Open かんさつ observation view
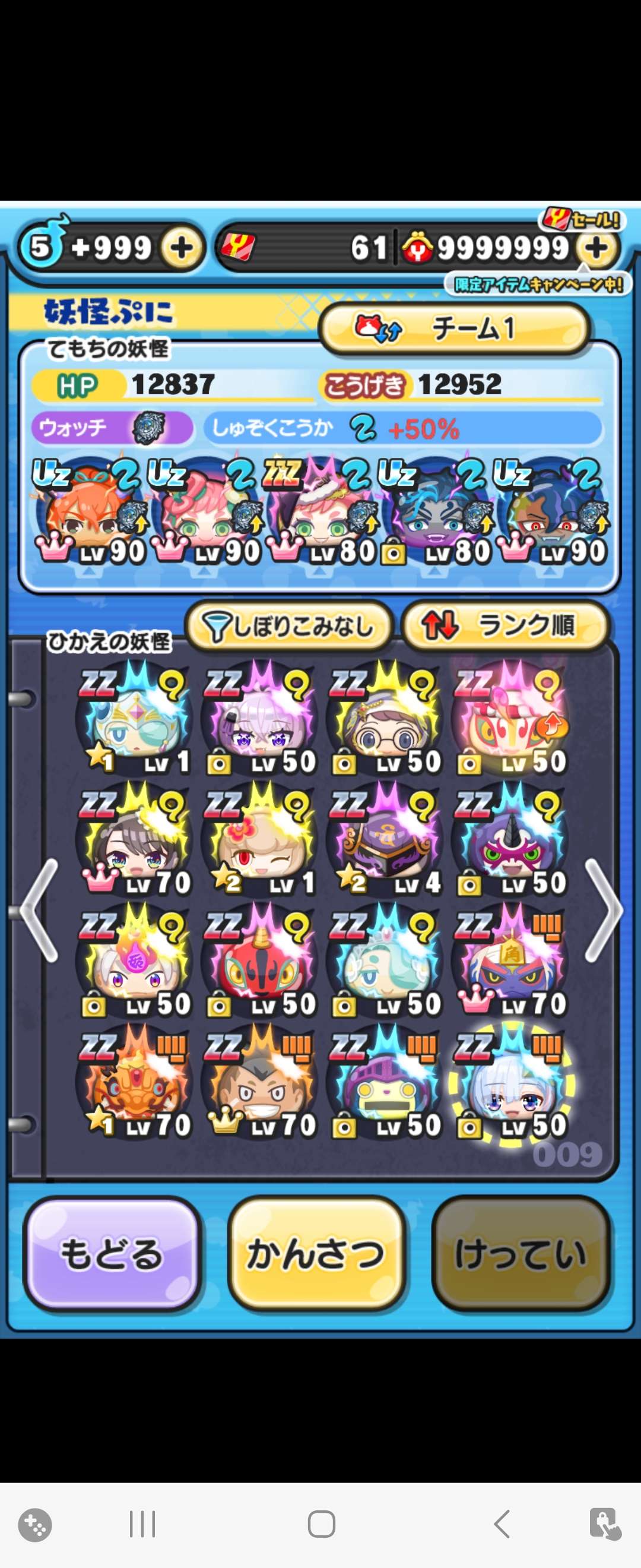 click(316, 1254)
